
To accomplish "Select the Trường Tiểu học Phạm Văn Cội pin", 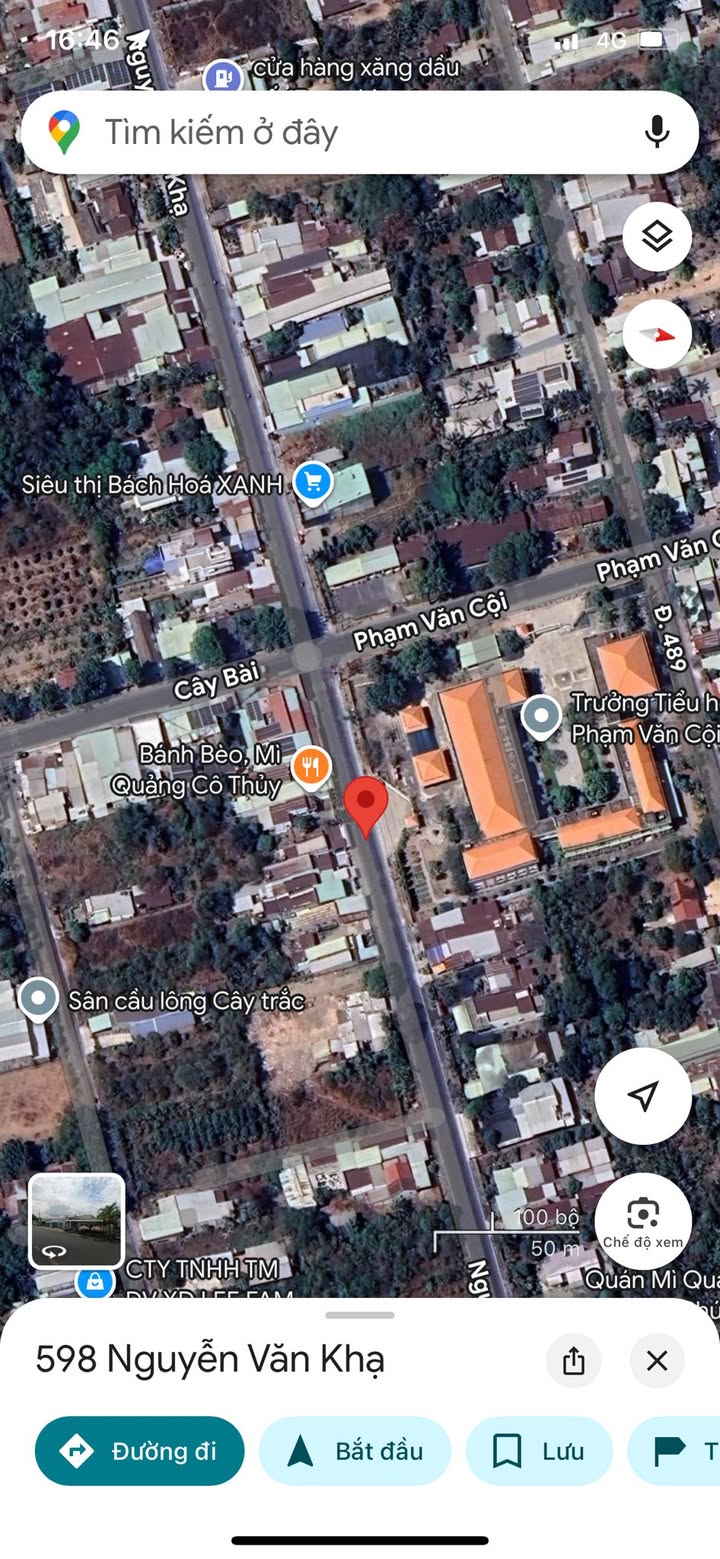I will point(541,716).
